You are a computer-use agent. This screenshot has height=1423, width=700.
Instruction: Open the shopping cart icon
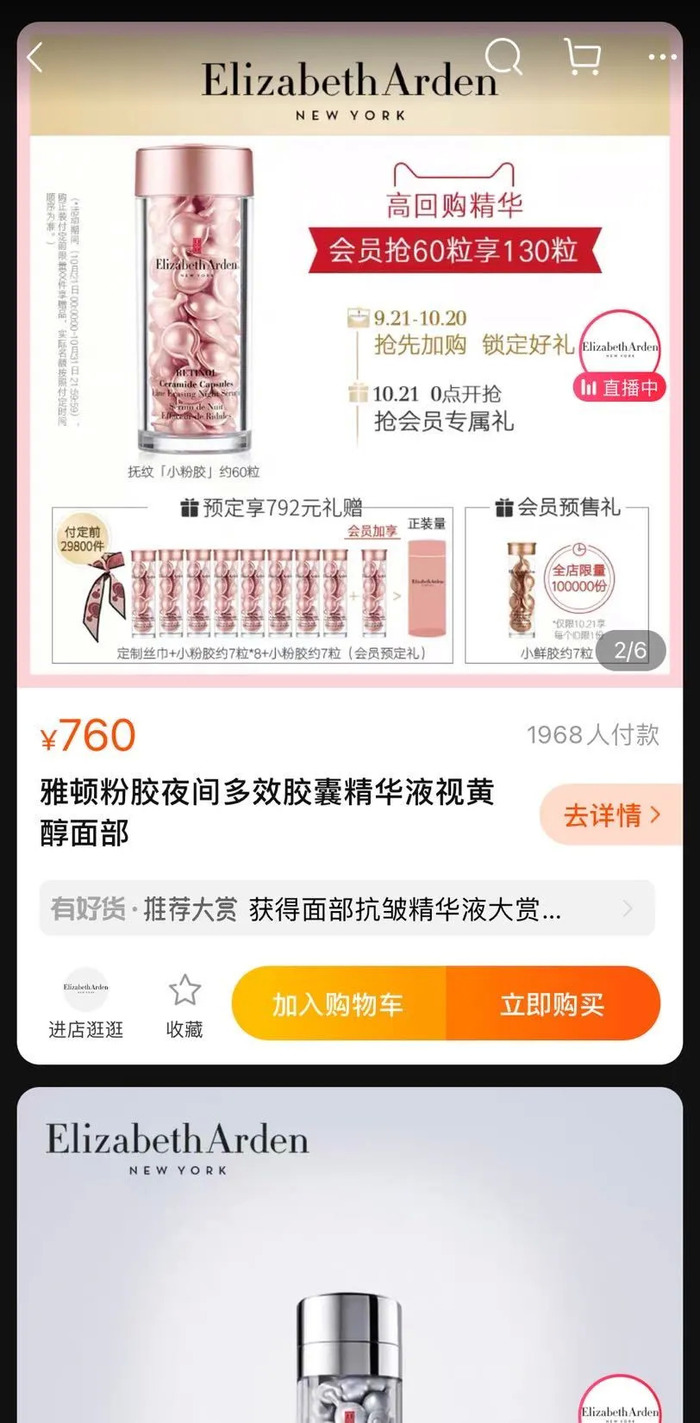[582, 57]
